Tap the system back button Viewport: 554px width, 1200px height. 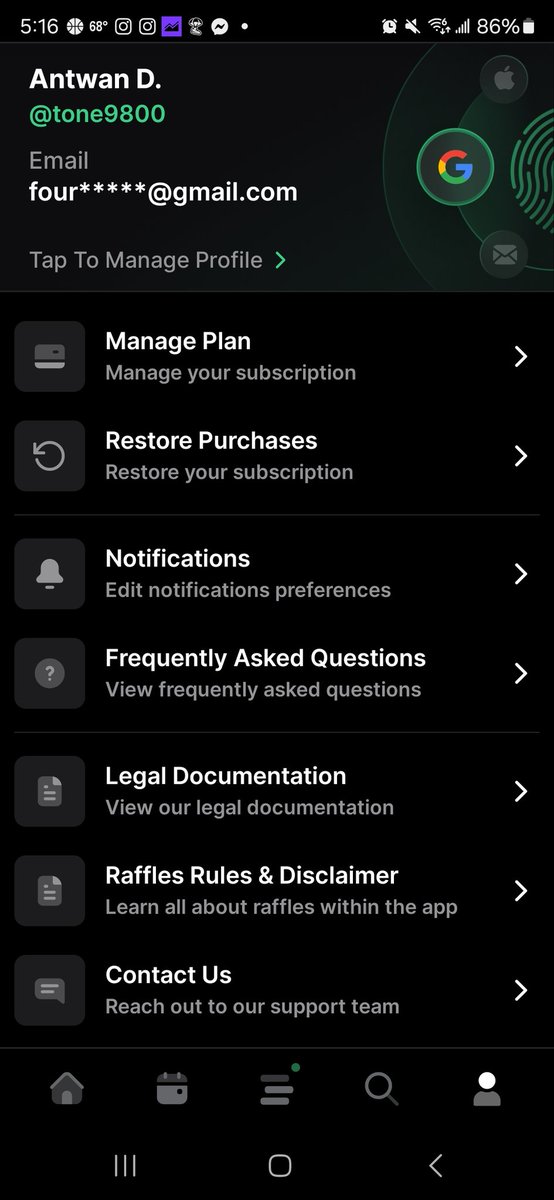(435, 1165)
